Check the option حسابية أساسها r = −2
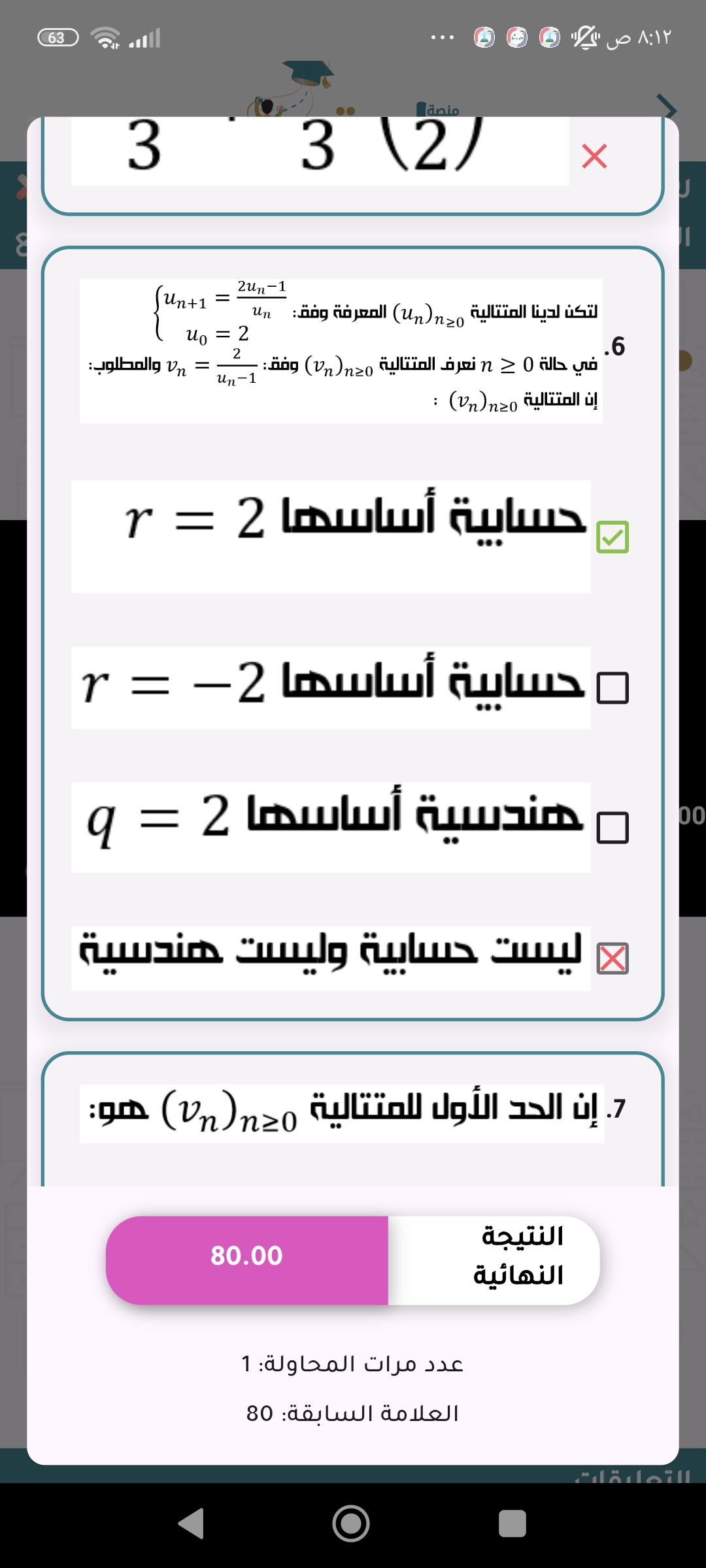The height and width of the screenshot is (1568, 706). coord(613,688)
